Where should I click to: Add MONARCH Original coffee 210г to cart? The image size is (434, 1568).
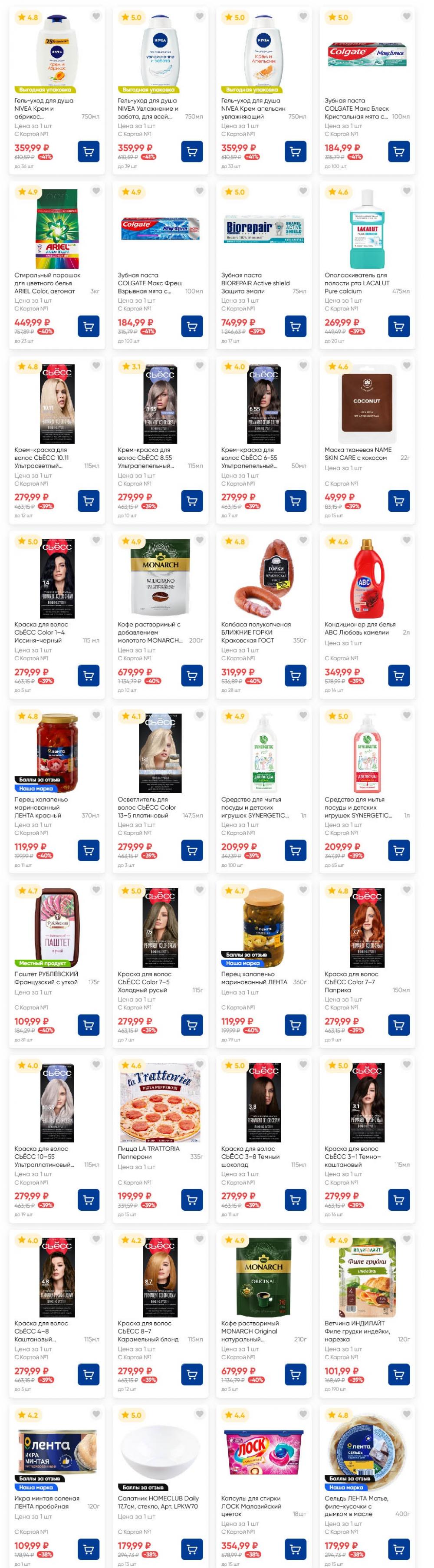(295, 1374)
